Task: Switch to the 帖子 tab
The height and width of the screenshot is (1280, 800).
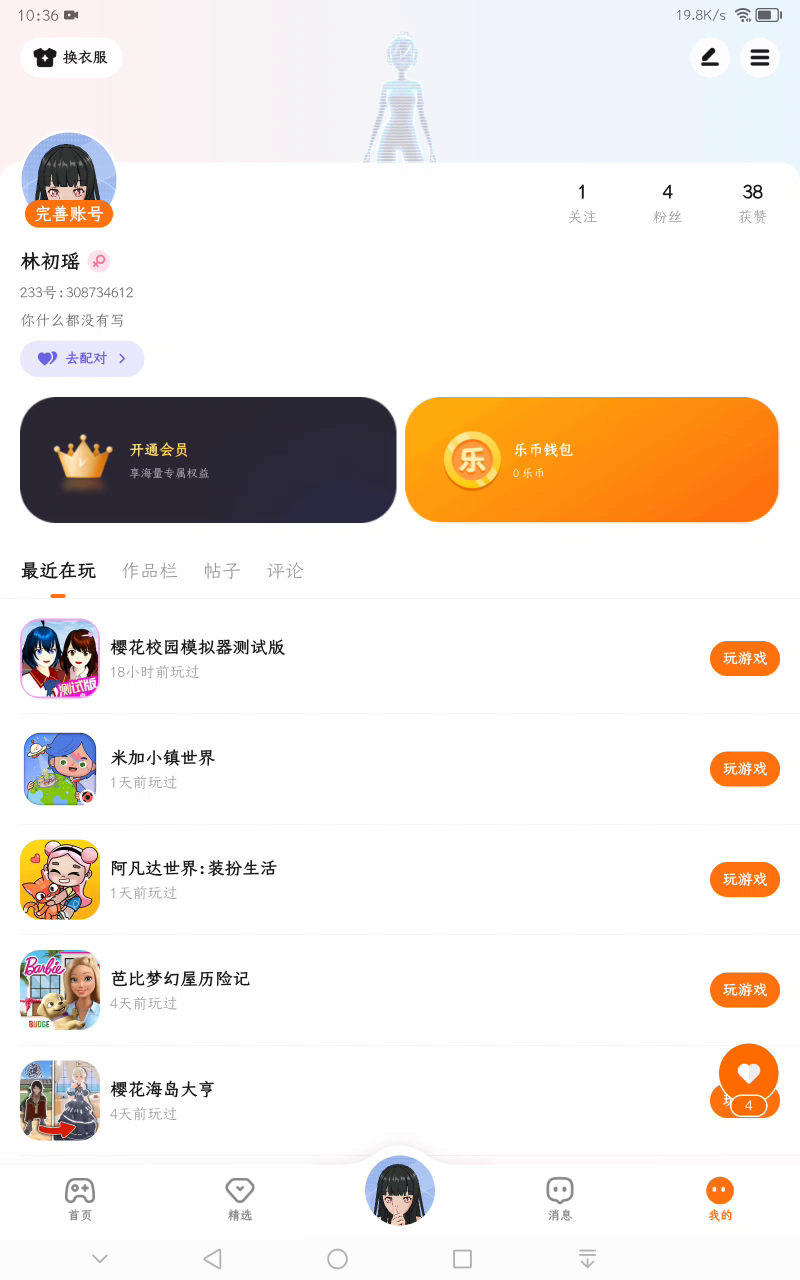Action: click(222, 571)
